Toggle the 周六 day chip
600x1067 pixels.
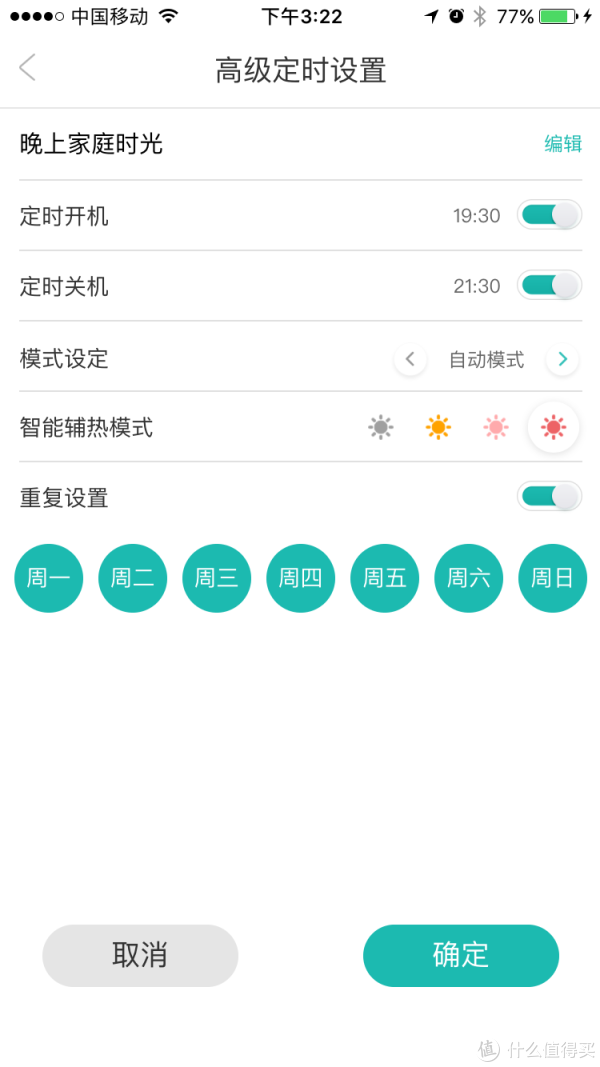(469, 578)
